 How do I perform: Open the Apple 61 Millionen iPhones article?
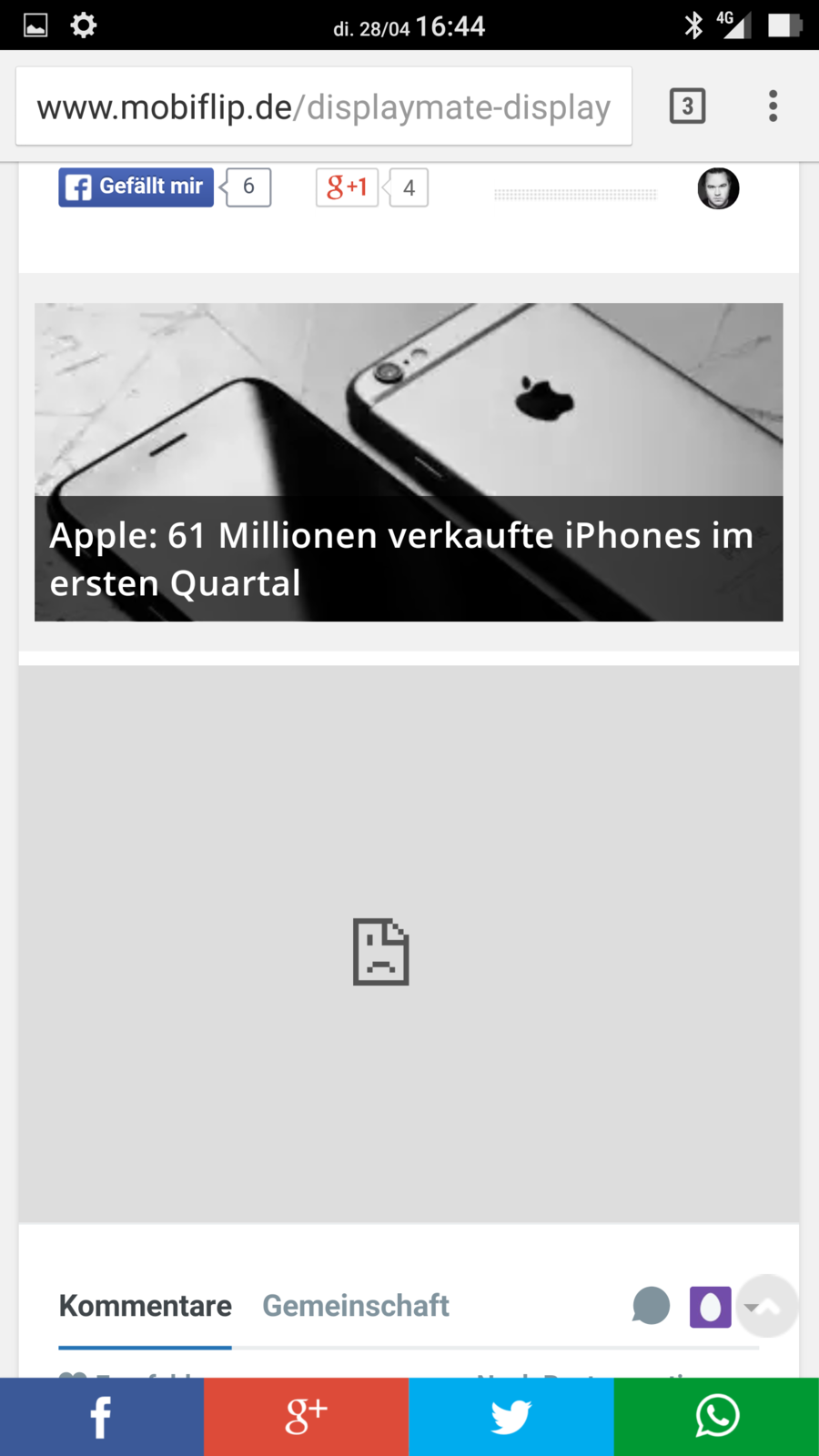point(409,462)
